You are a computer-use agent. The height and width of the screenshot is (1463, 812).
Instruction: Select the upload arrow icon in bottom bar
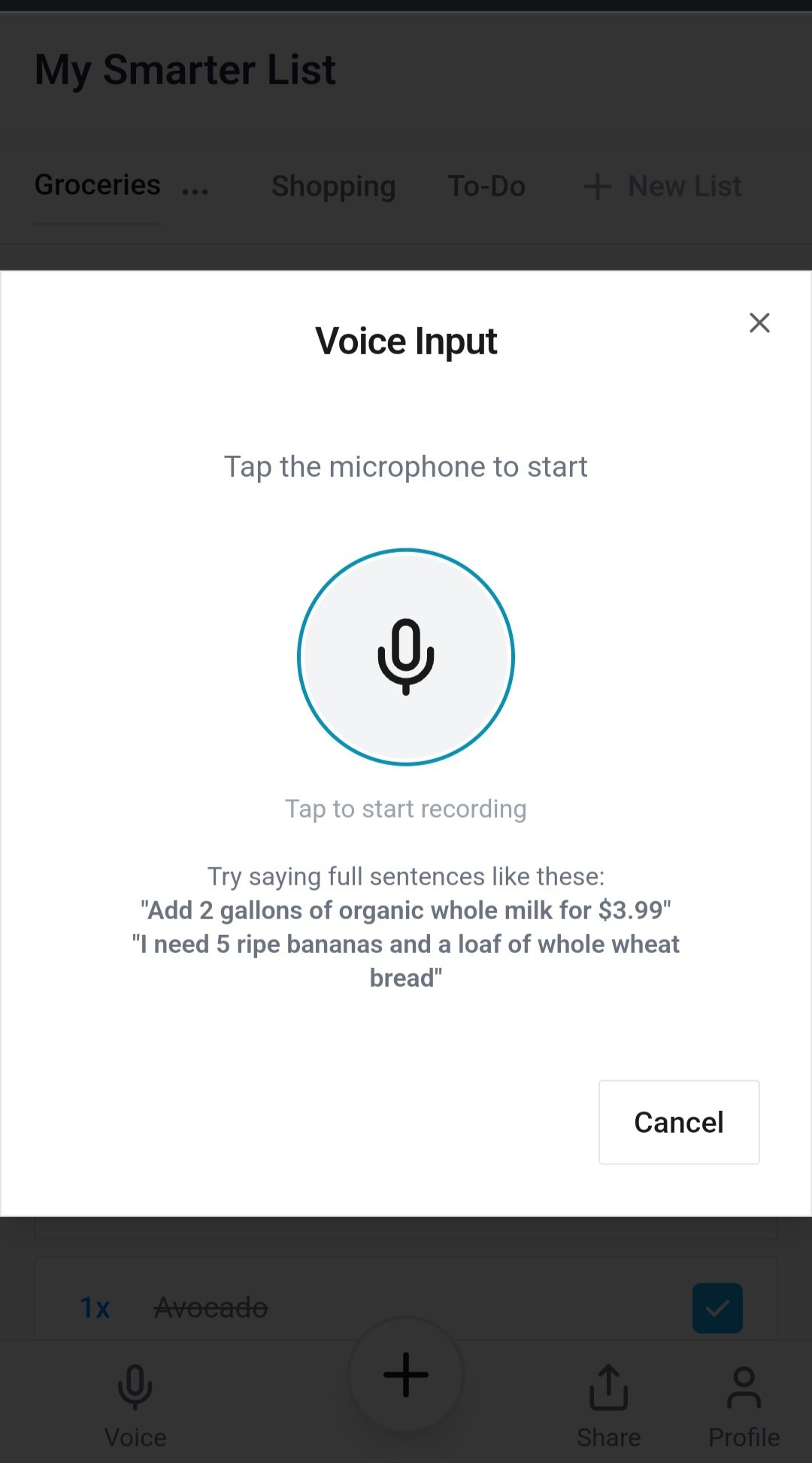608,1388
